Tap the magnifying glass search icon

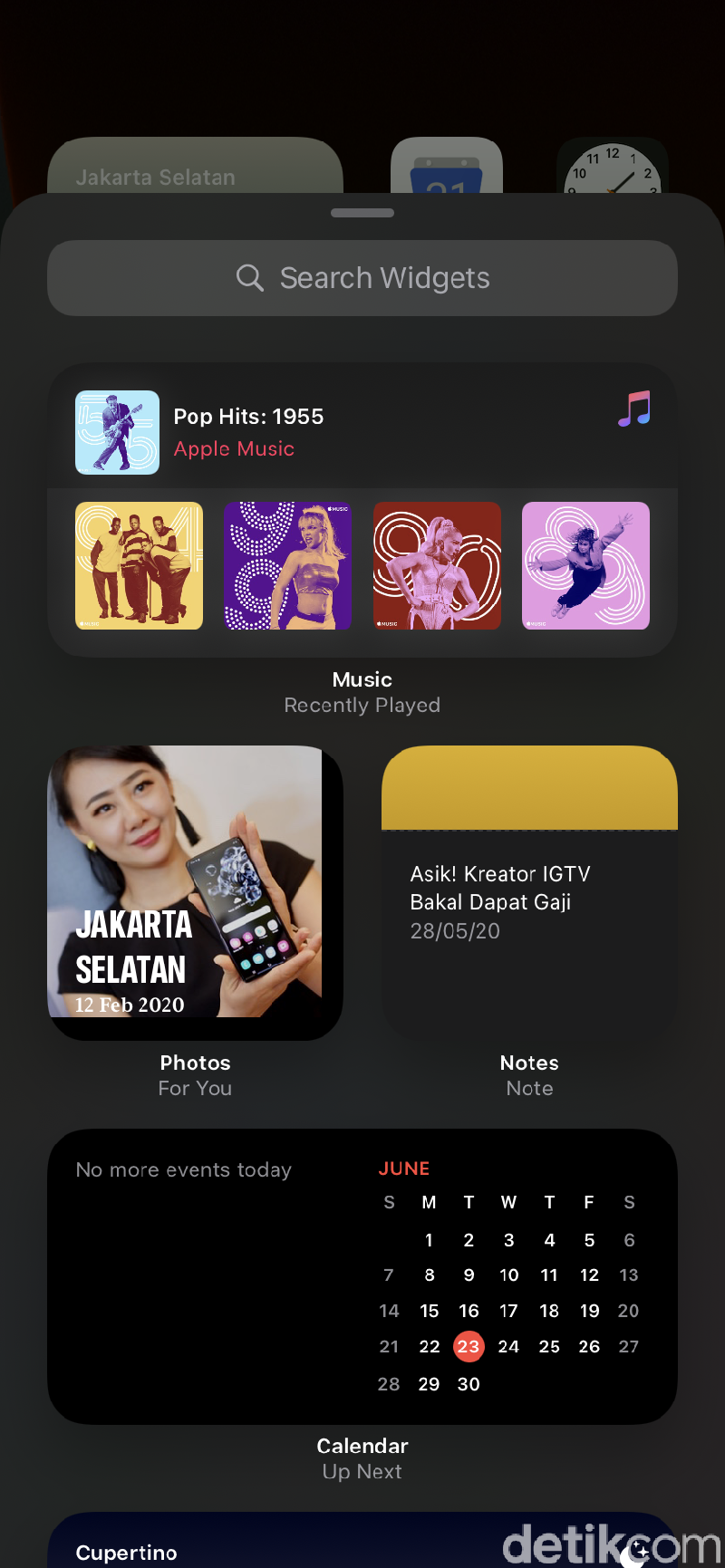[x=249, y=278]
